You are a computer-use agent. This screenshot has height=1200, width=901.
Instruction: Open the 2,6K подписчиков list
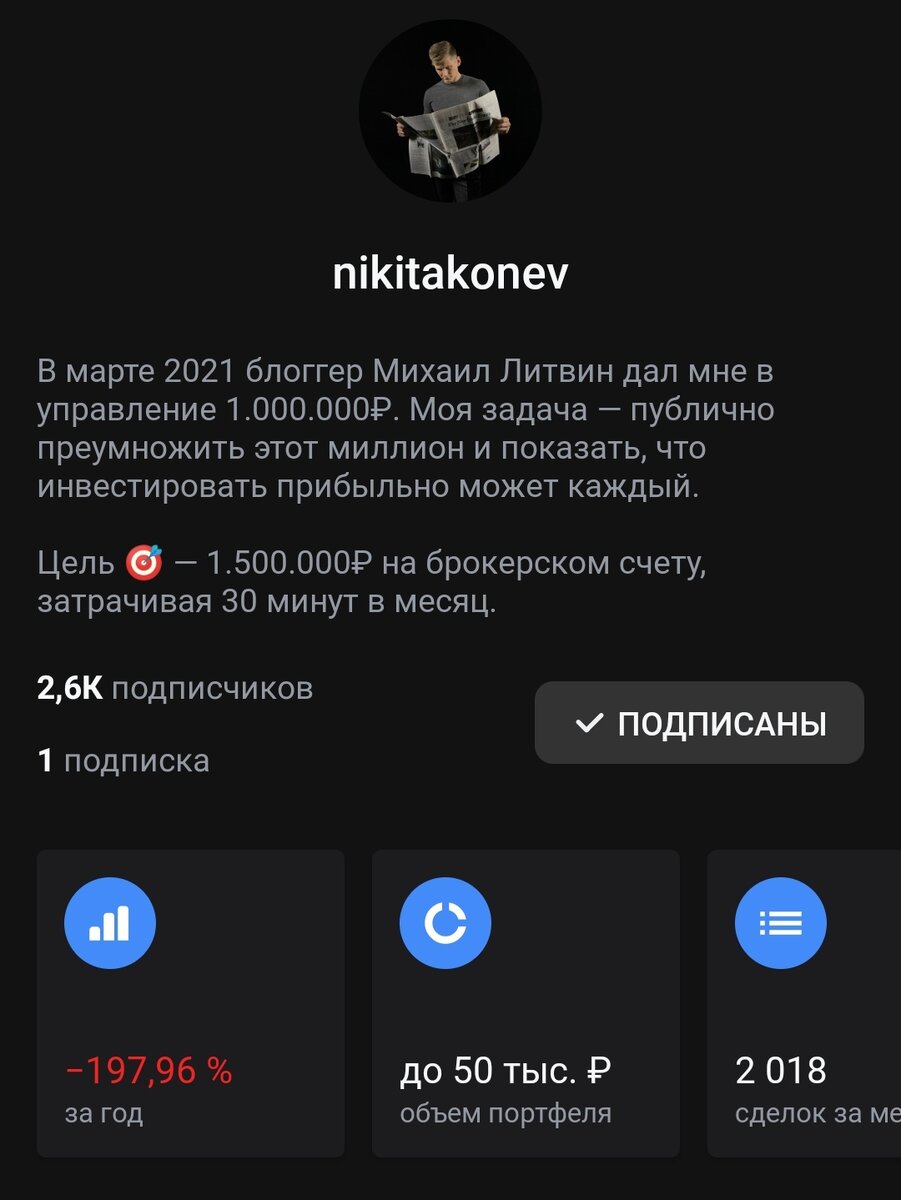click(175, 688)
